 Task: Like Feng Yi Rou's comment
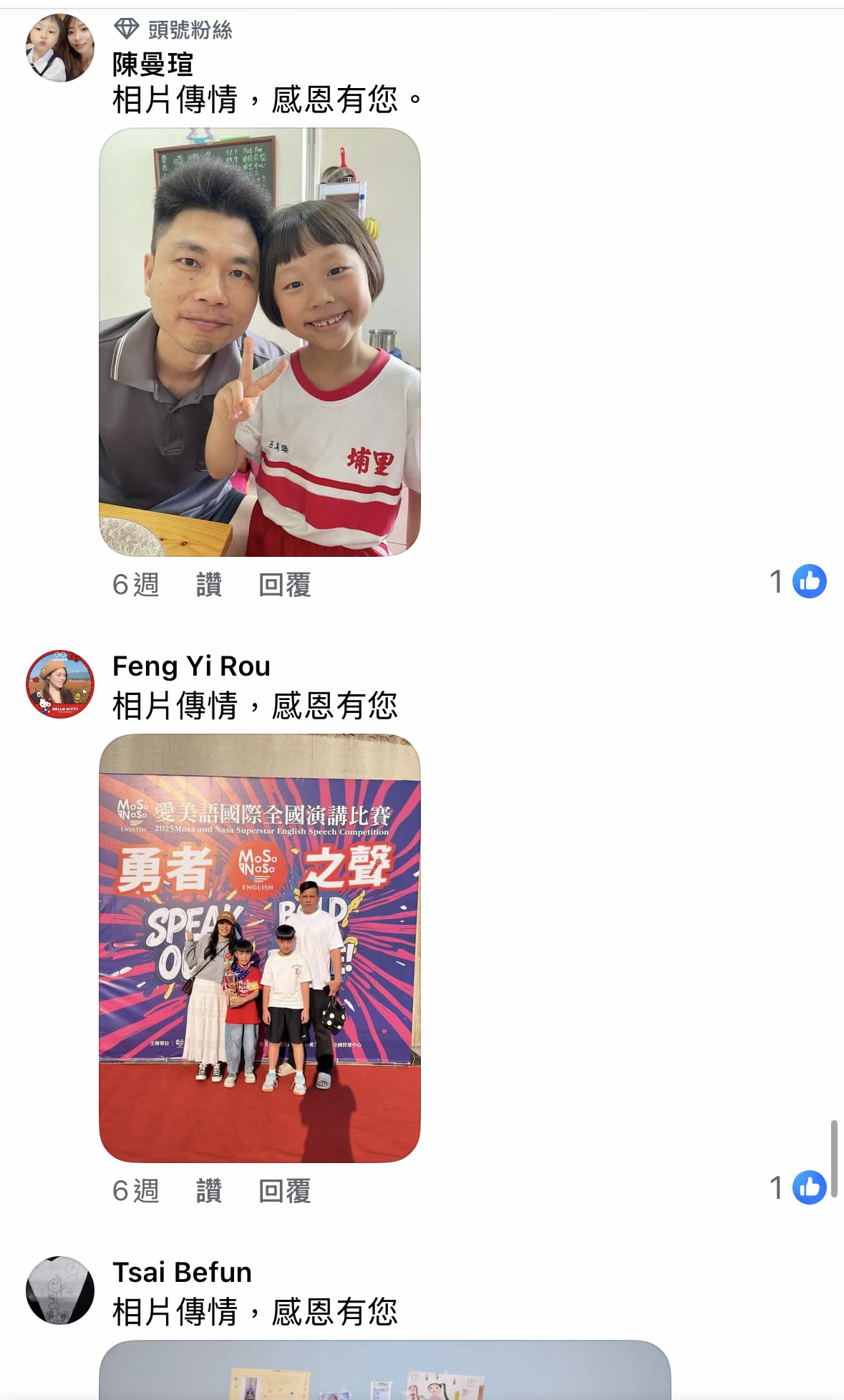(x=208, y=1190)
